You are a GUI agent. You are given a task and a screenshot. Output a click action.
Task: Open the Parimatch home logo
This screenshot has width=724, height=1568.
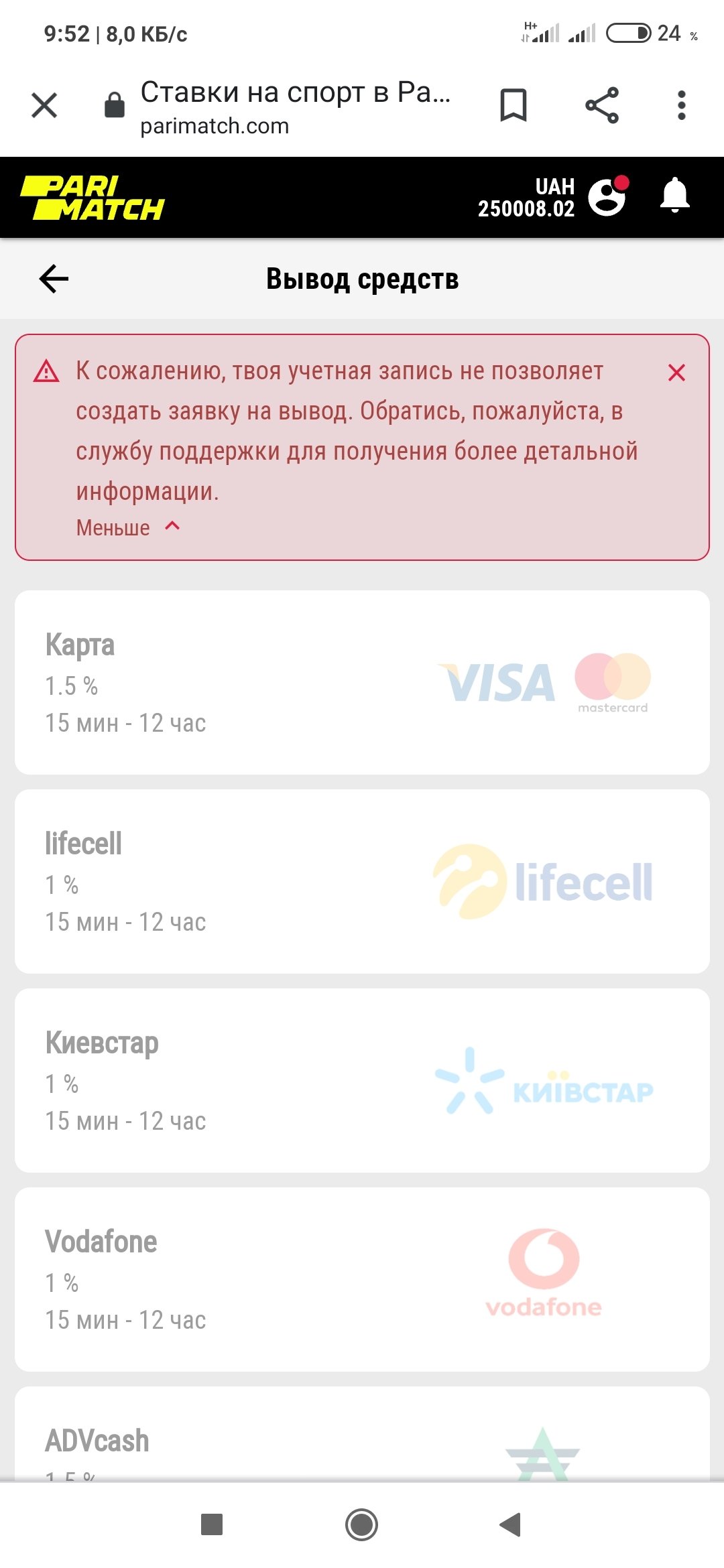click(93, 198)
